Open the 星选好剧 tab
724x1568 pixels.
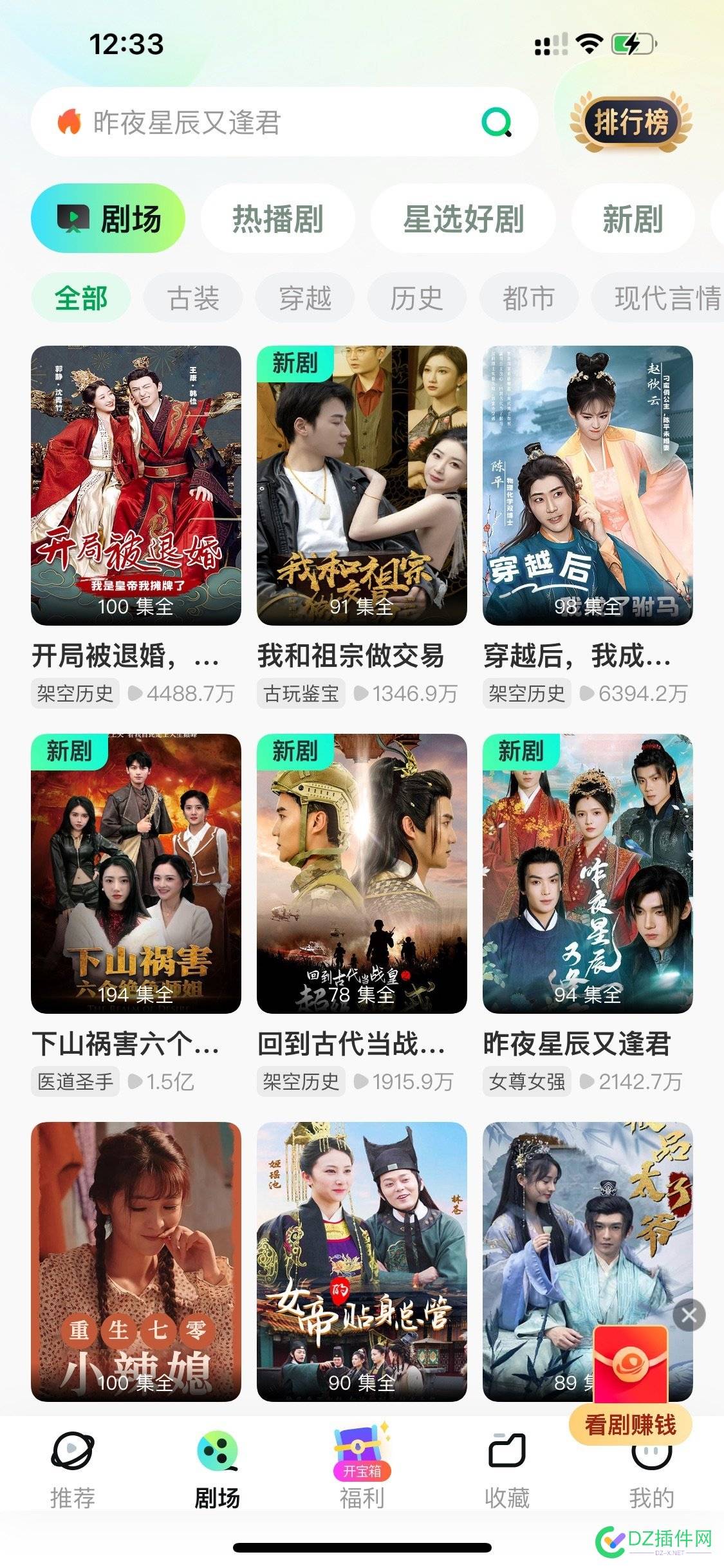tap(465, 218)
